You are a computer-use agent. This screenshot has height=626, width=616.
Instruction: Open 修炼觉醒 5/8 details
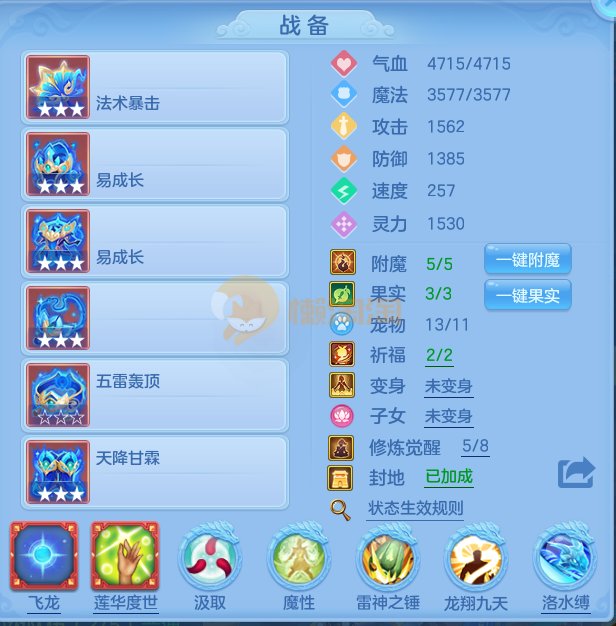[475, 447]
